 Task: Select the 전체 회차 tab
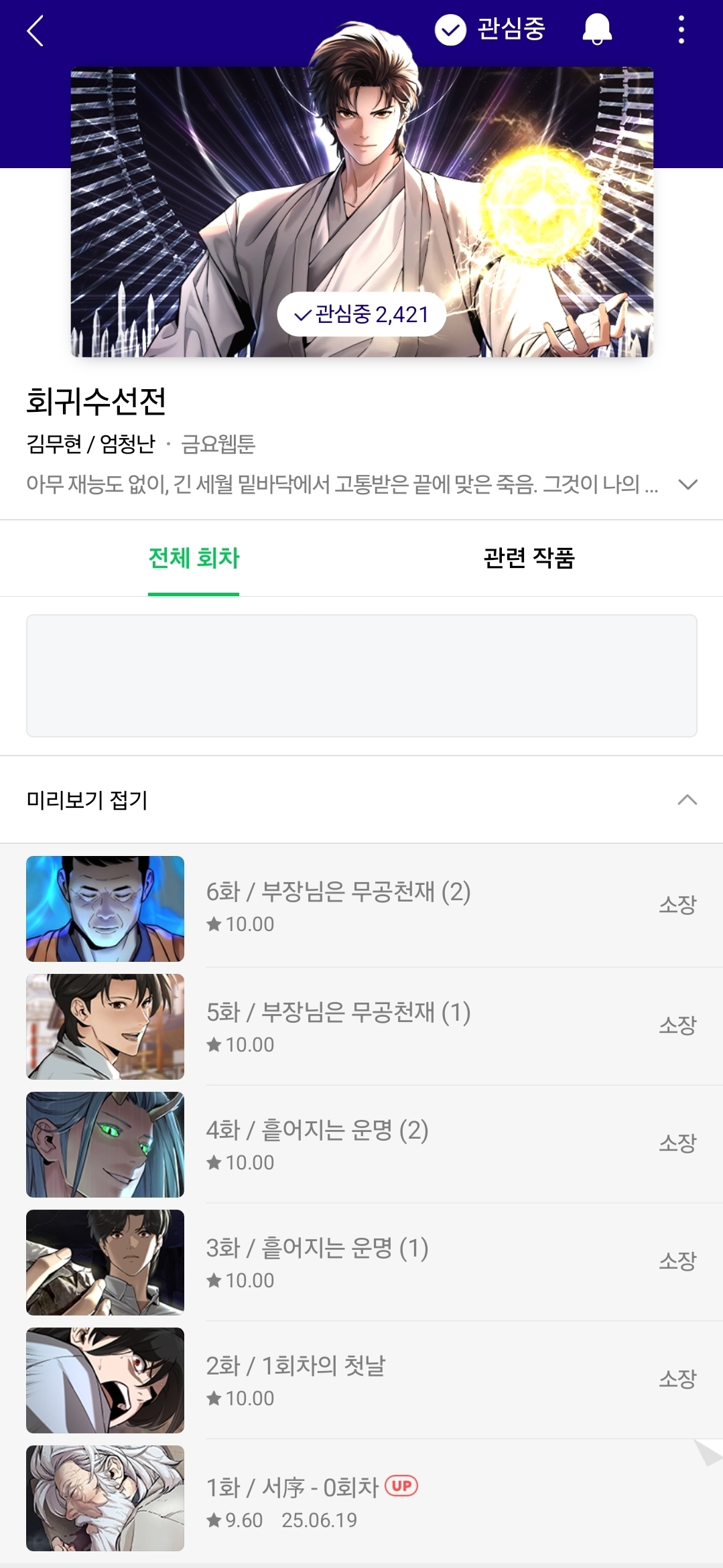click(194, 558)
